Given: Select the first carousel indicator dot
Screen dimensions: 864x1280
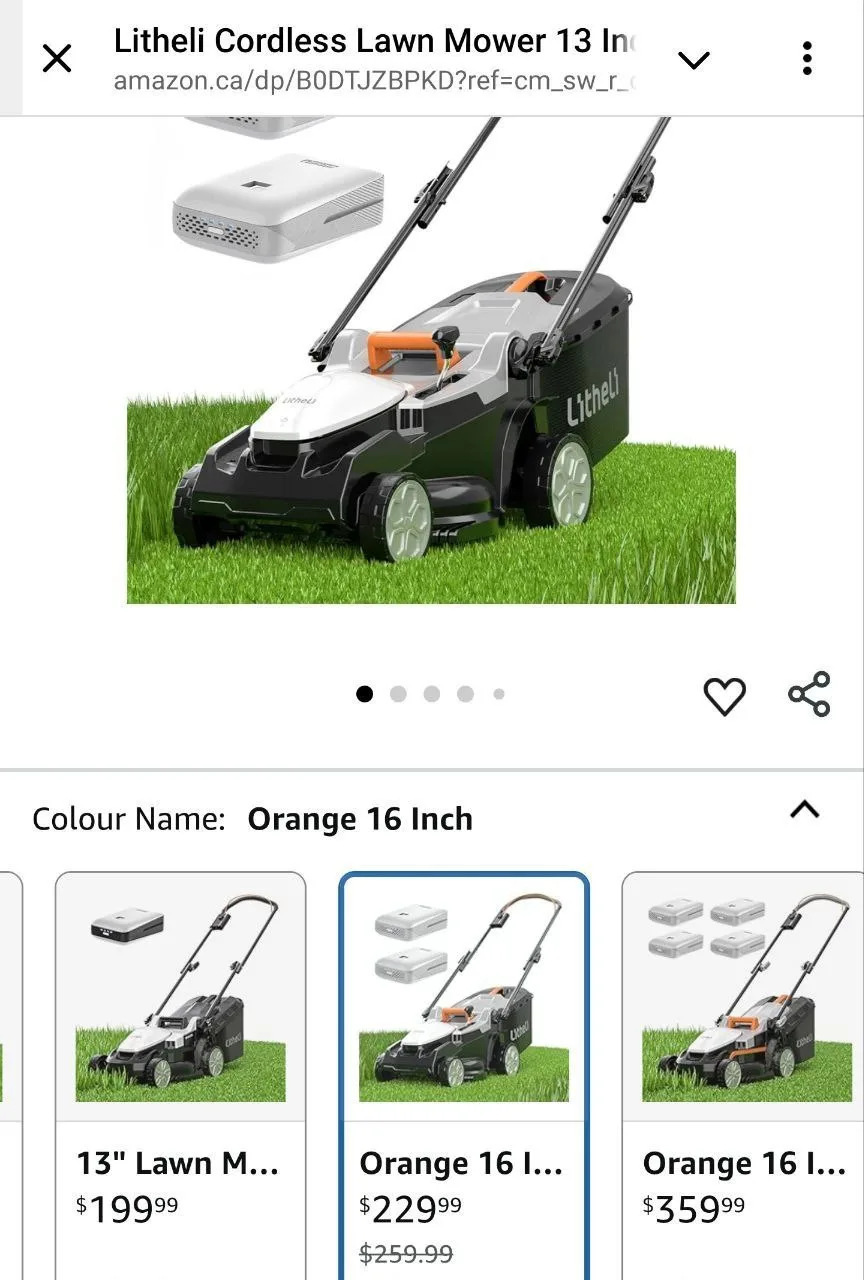Looking at the screenshot, I should click(x=365, y=693).
